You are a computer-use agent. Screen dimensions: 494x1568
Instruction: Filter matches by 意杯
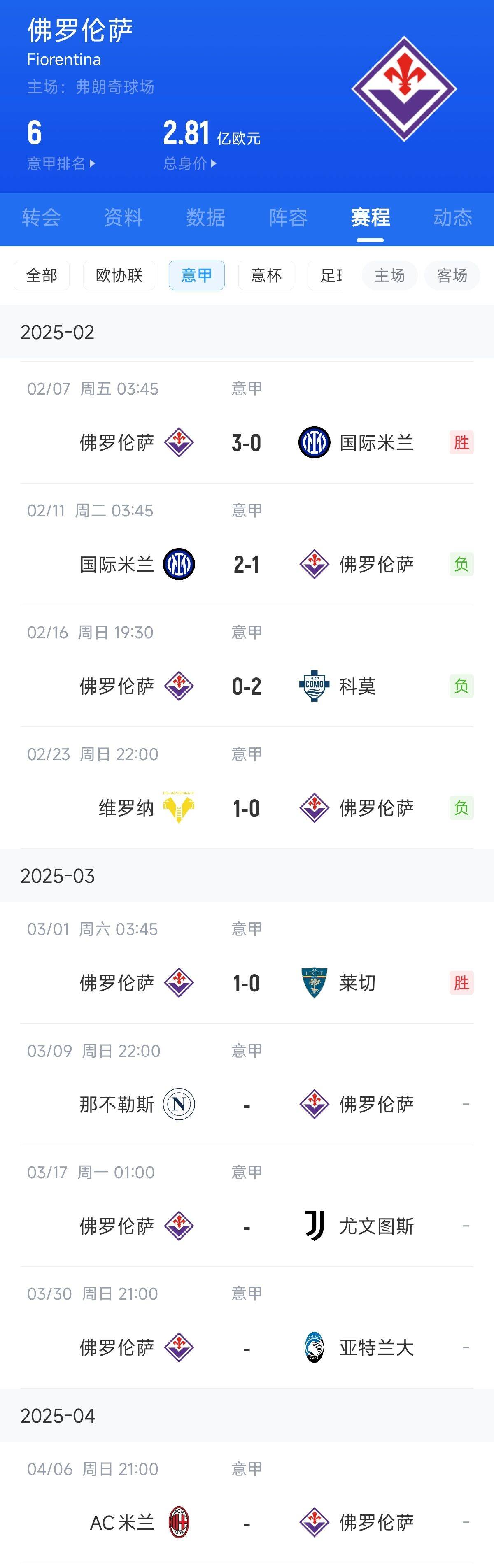coord(266,276)
